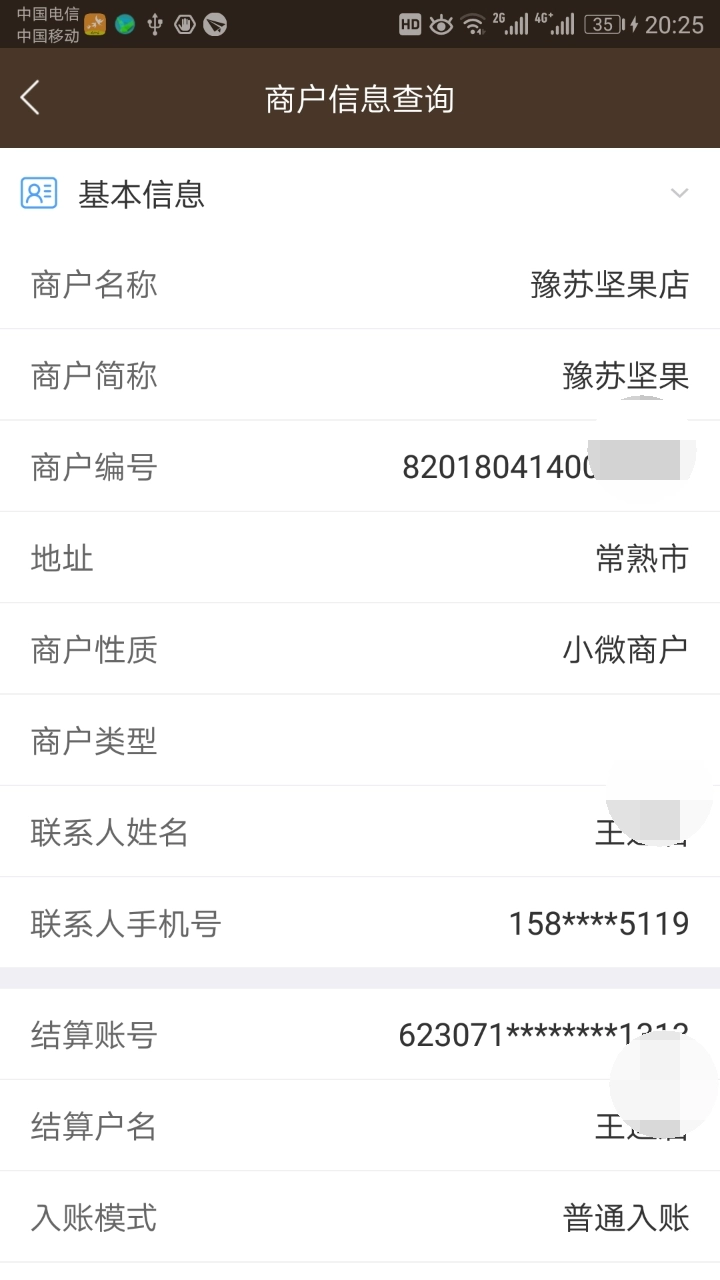Tap the back arrow in the title bar
Image resolution: width=720 pixels, height=1280 pixels.
click(30, 98)
